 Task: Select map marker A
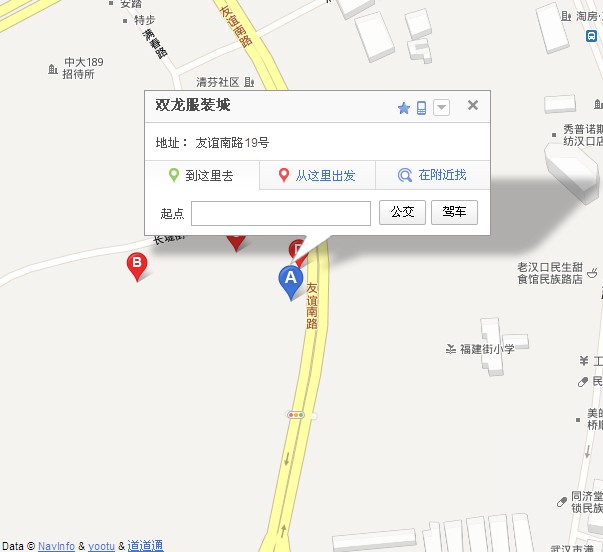[290, 280]
